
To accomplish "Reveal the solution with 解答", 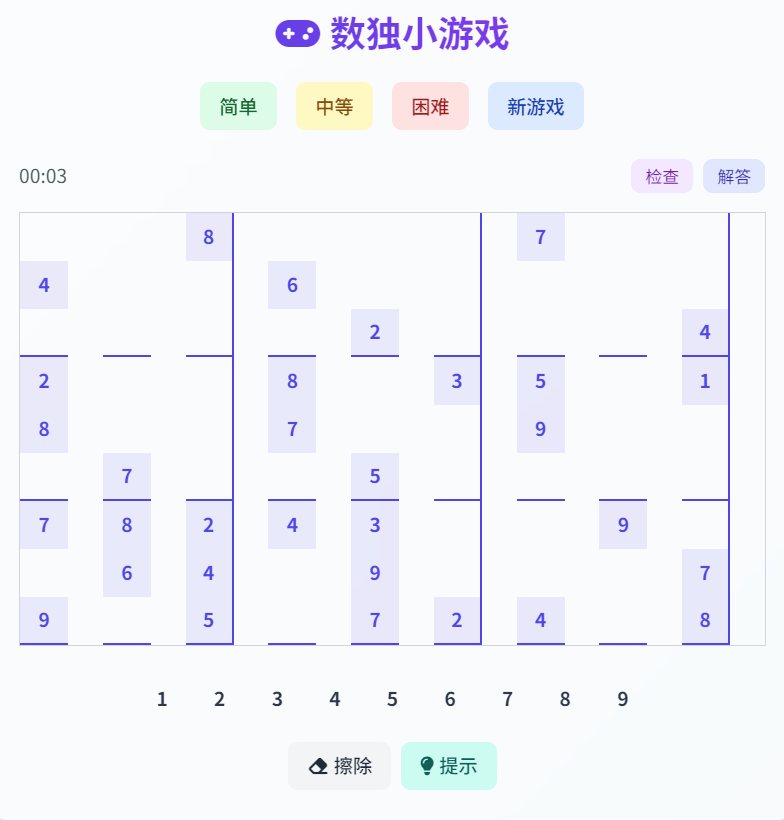I will click(733, 176).
